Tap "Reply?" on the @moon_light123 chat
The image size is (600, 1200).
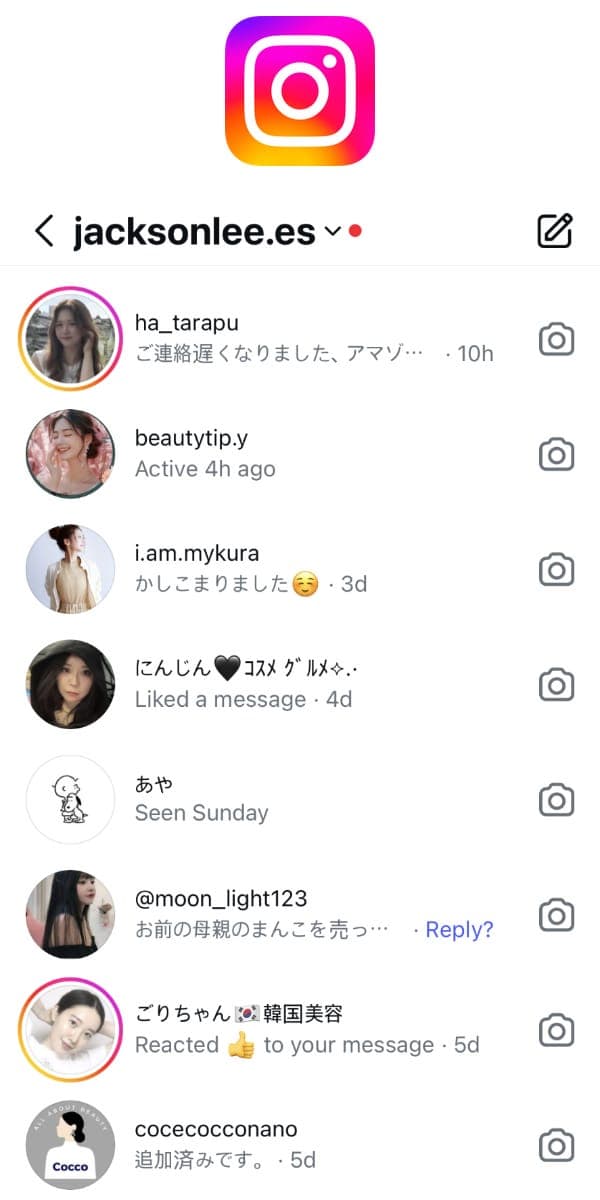click(459, 930)
